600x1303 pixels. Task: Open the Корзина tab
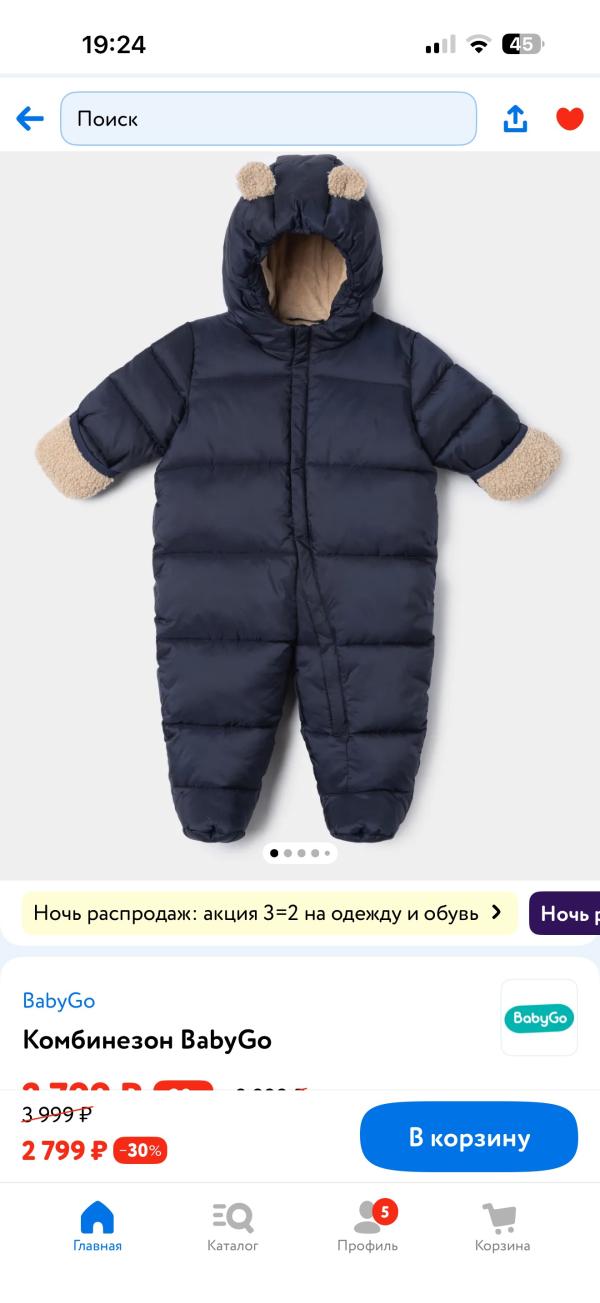click(502, 1226)
